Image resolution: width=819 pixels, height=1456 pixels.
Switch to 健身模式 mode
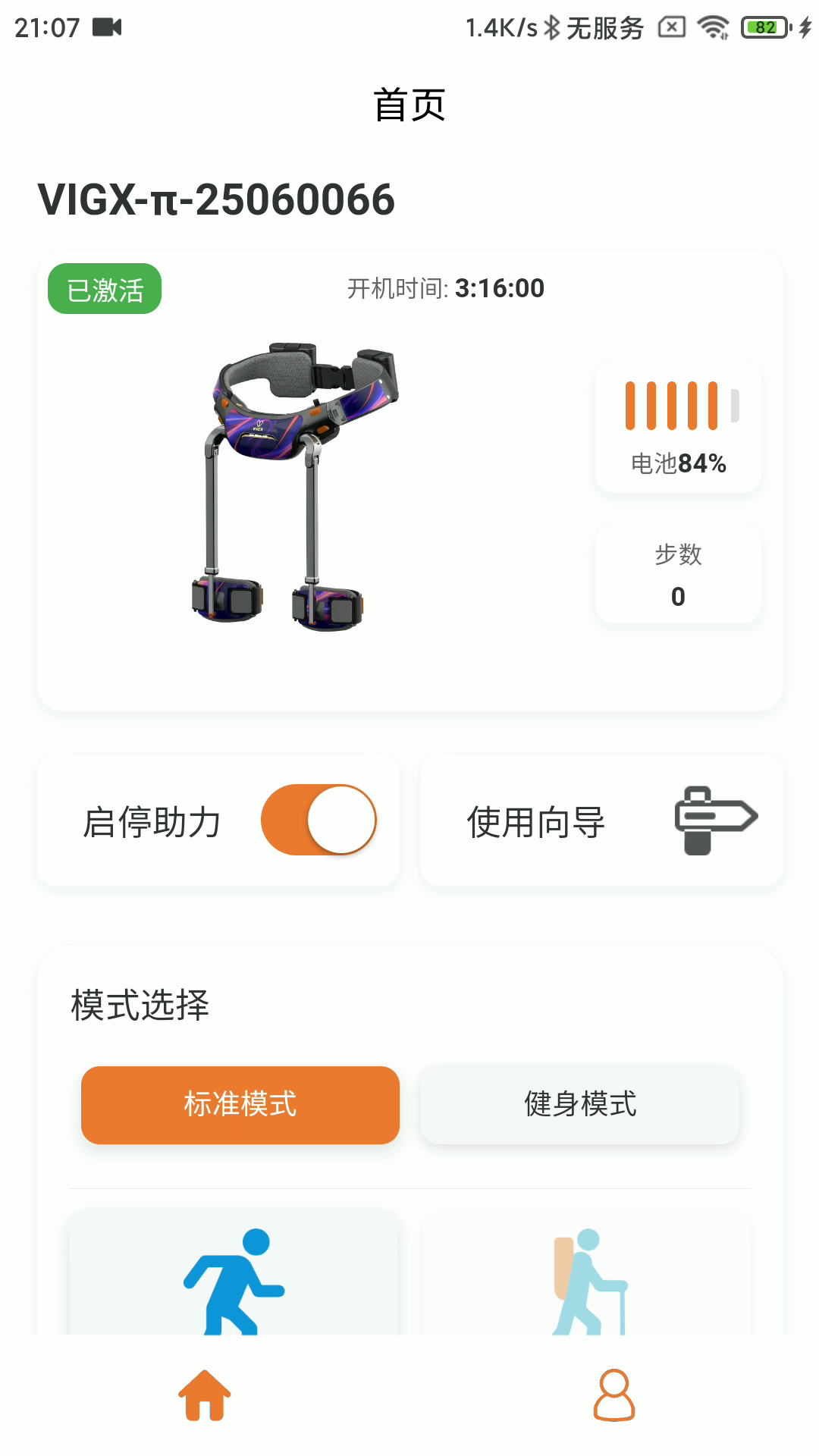click(579, 1105)
